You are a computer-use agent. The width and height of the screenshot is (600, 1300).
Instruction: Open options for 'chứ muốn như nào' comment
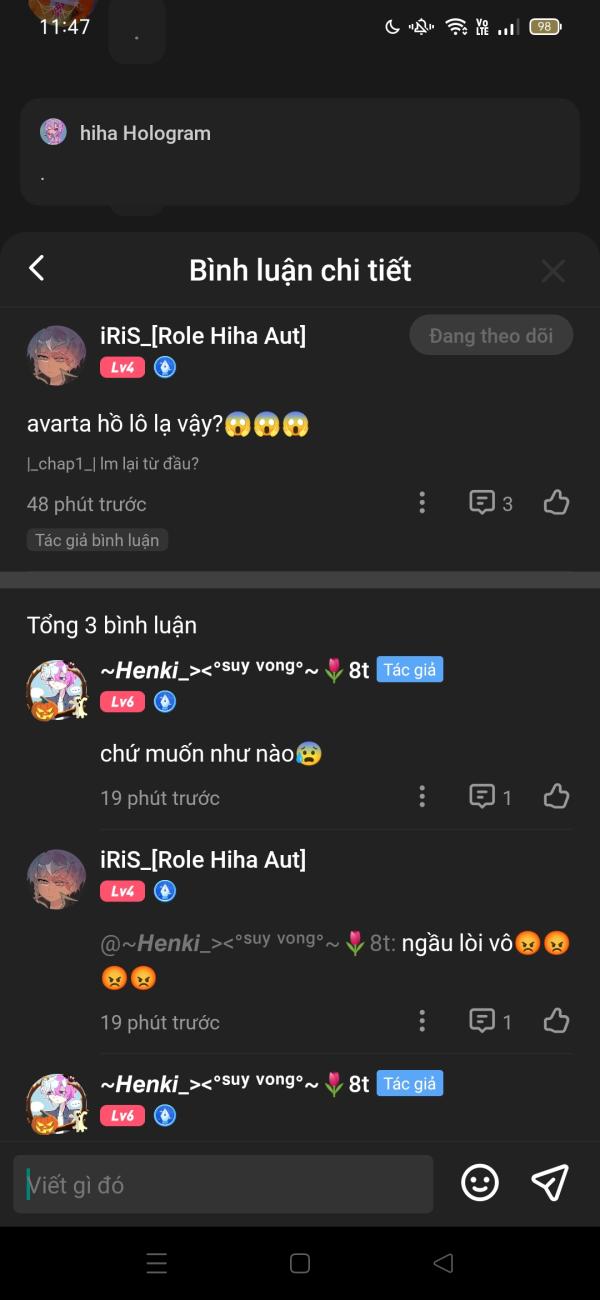coord(422,797)
